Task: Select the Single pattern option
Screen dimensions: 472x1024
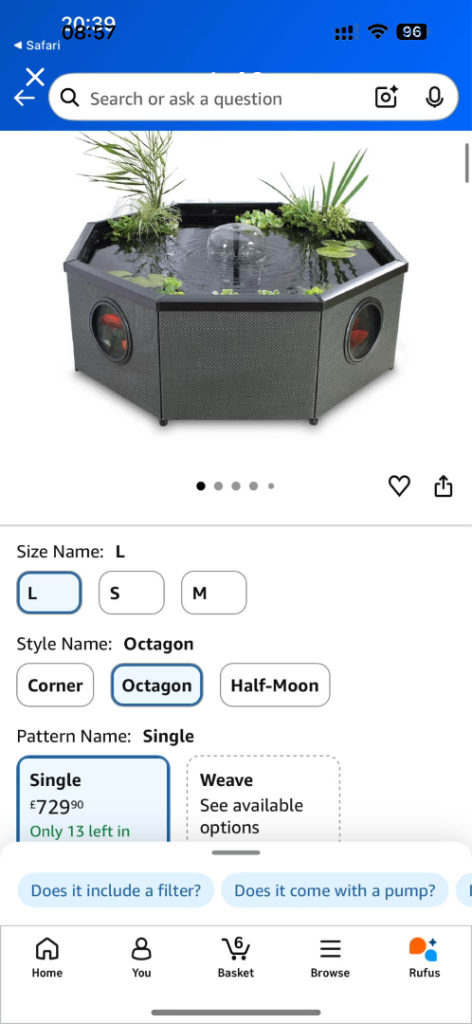Action: coord(93,799)
